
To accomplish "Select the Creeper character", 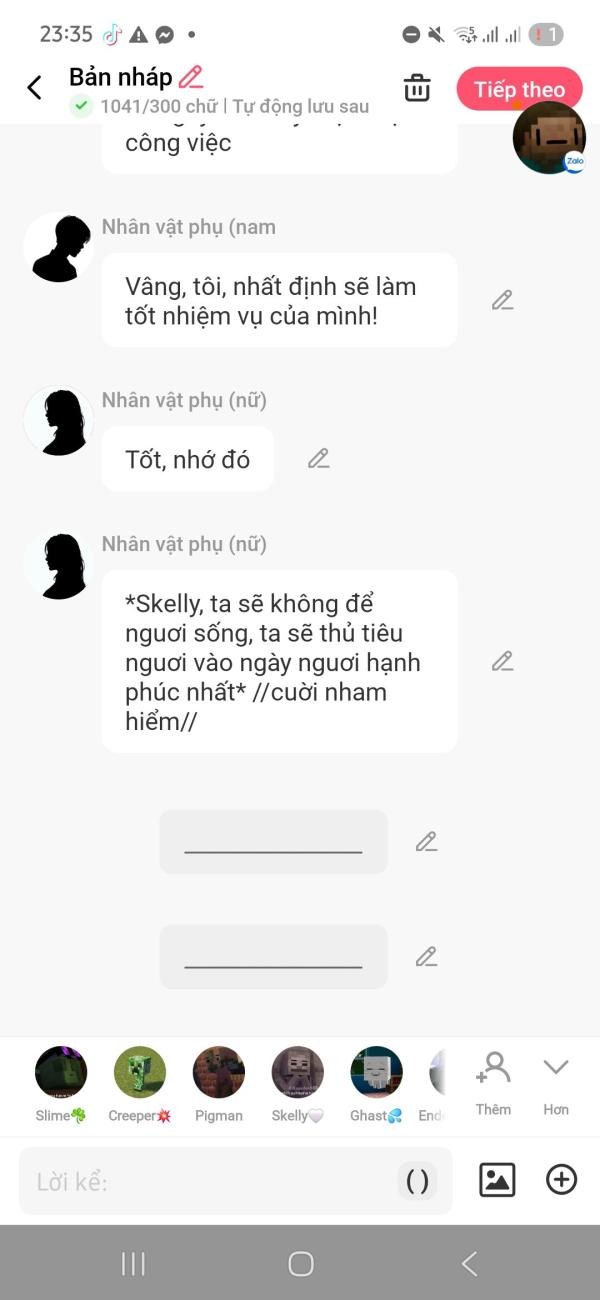I will click(x=140, y=1085).
